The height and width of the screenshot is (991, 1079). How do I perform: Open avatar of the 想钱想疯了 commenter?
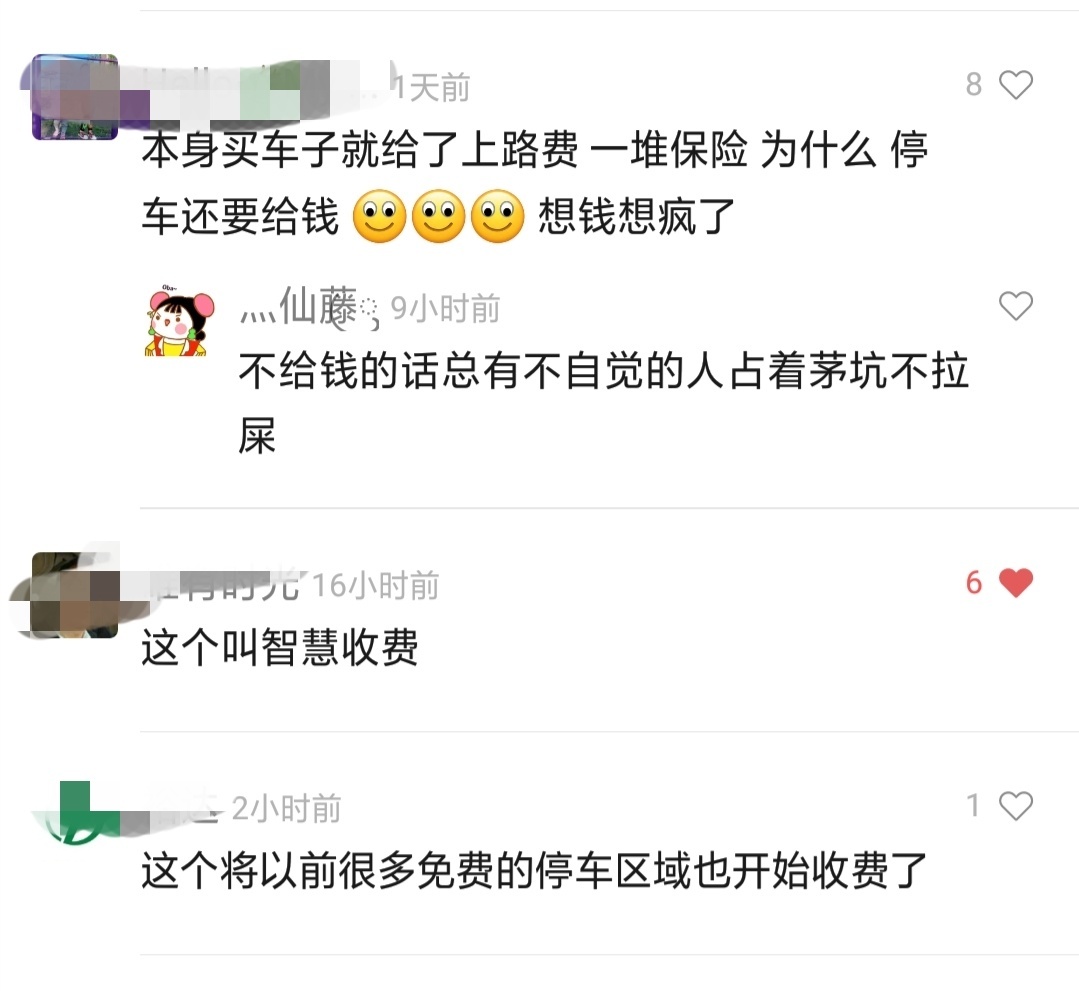click(x=75, y=97)
